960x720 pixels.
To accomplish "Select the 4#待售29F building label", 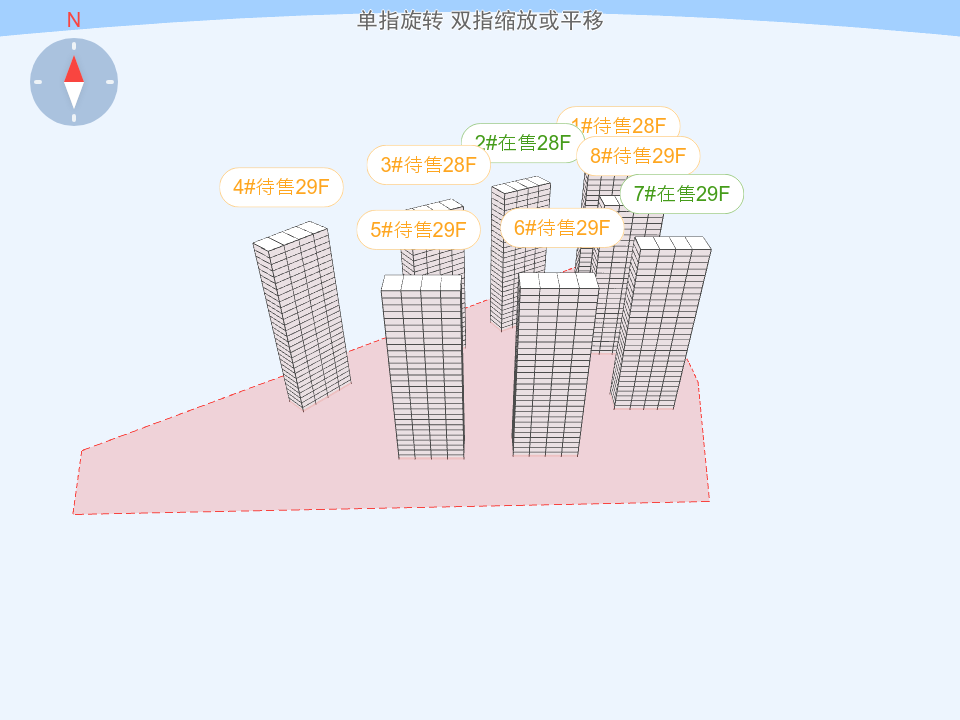I will [281, 187].
